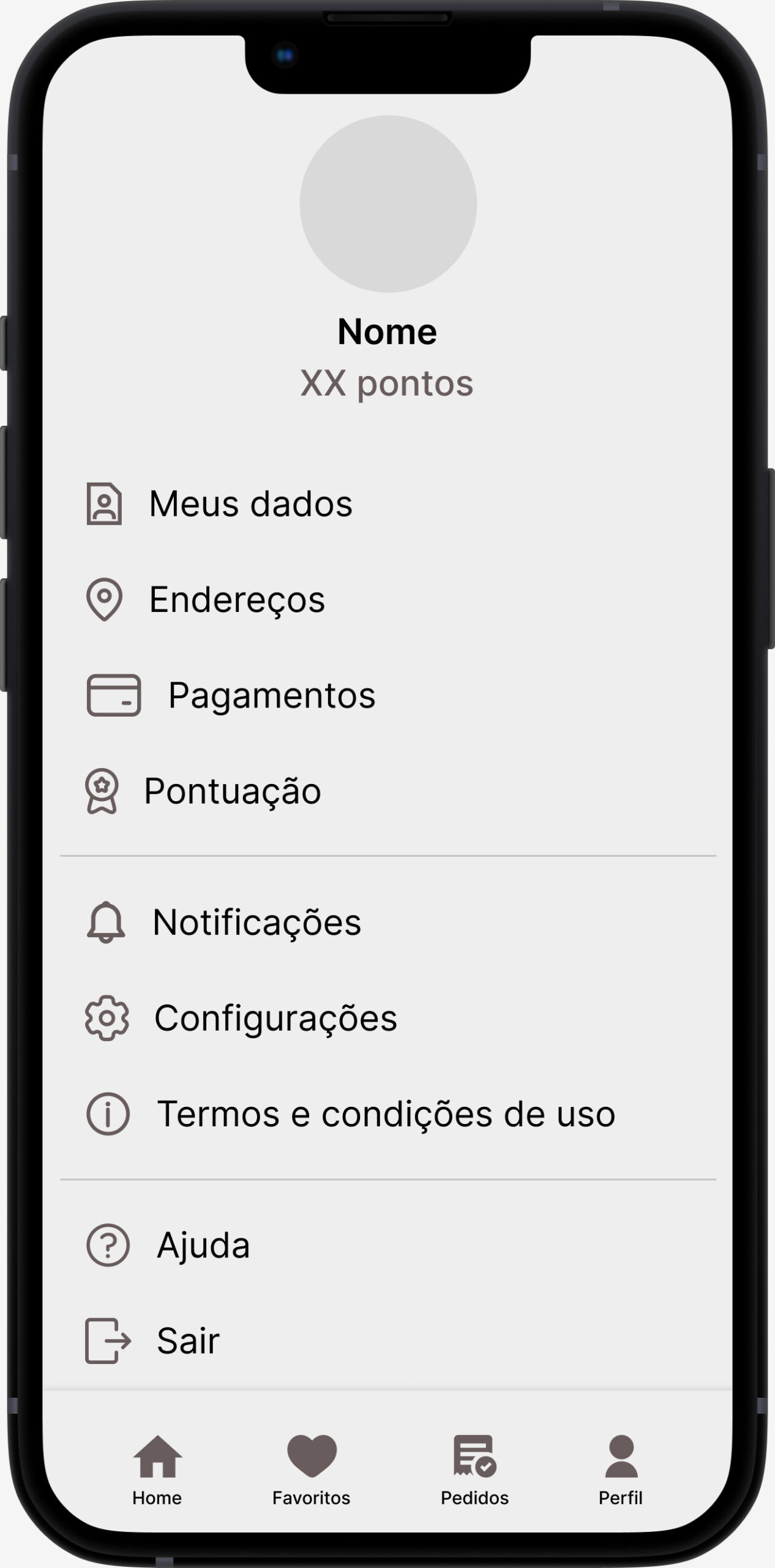
Task: Select the Perfil tab
Action: (621, 1470)
